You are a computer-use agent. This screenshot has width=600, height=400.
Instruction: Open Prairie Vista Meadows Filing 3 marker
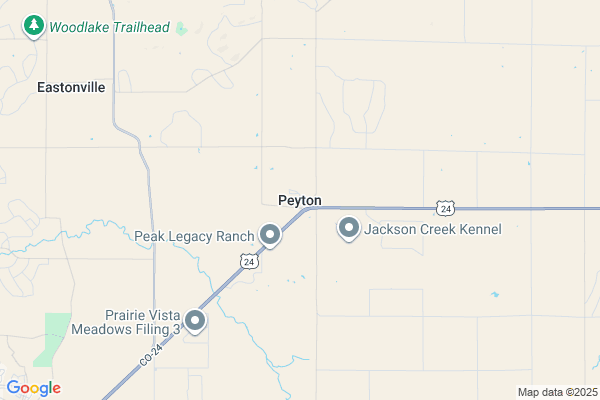click(x=194, y=320)
